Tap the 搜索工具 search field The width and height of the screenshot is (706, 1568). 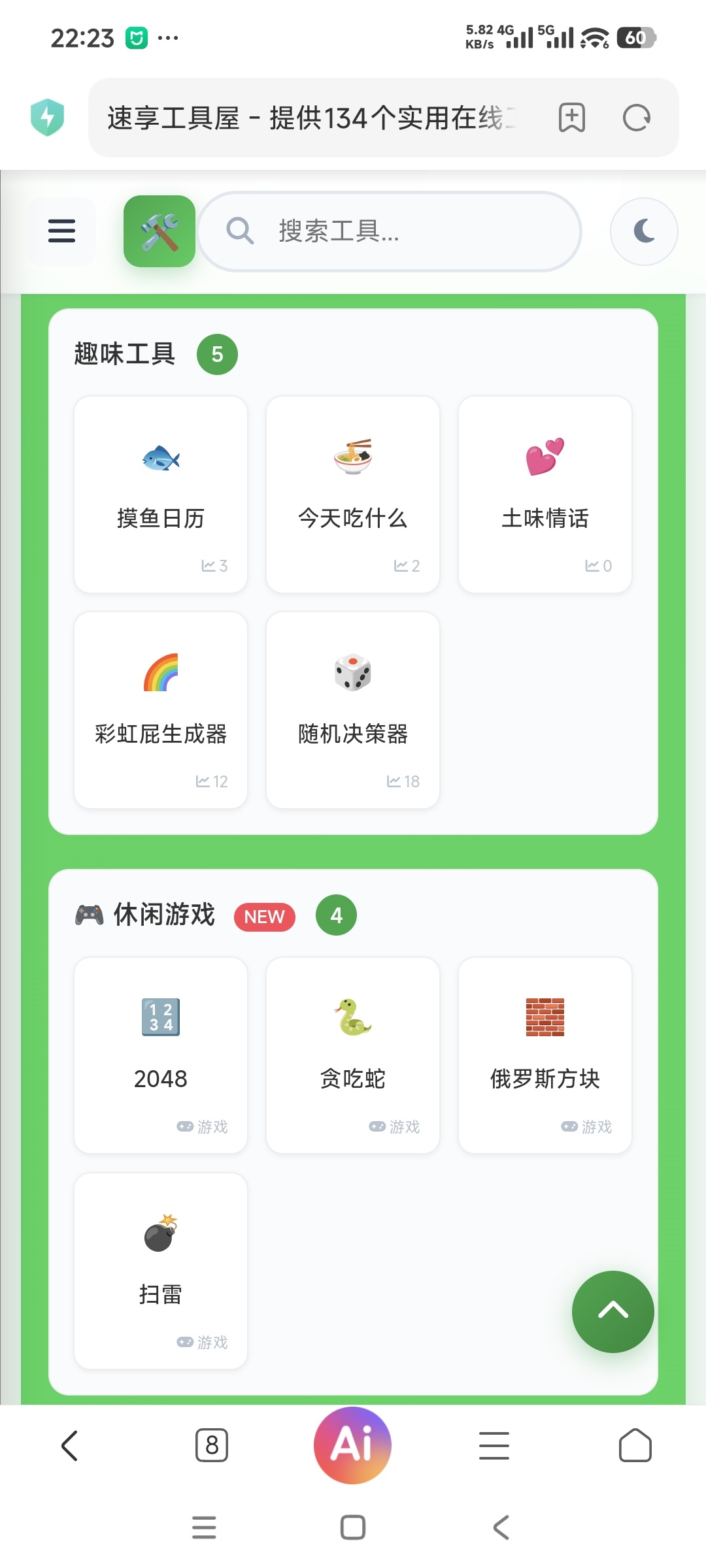(389, 231)
